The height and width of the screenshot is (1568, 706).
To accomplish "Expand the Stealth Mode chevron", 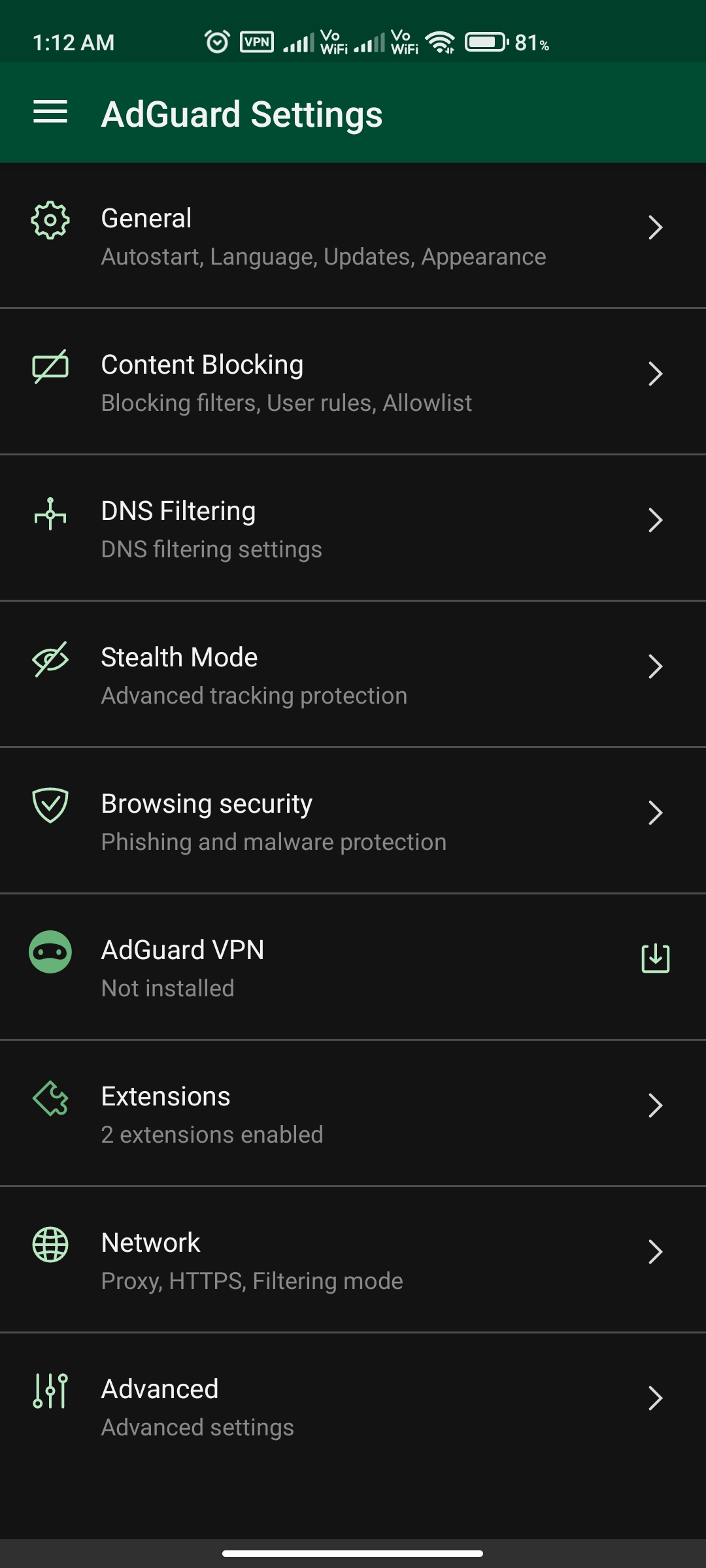I will pos(656,666).
